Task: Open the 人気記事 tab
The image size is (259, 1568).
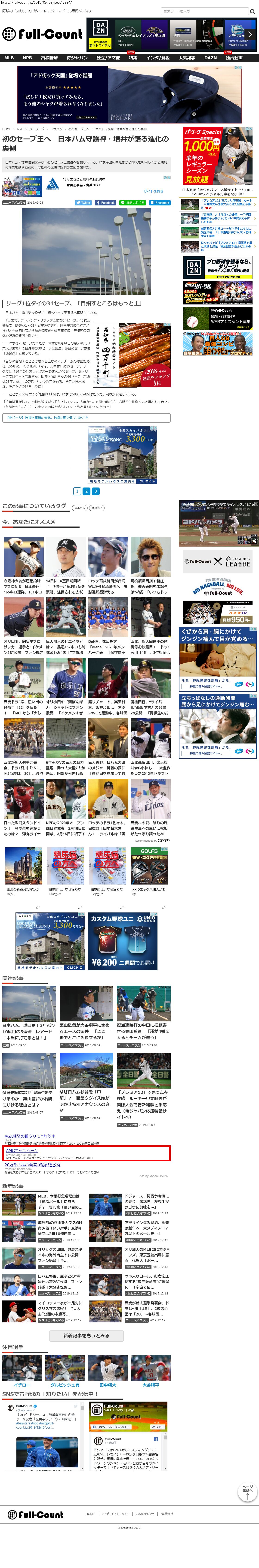Action: pos(187,58)
